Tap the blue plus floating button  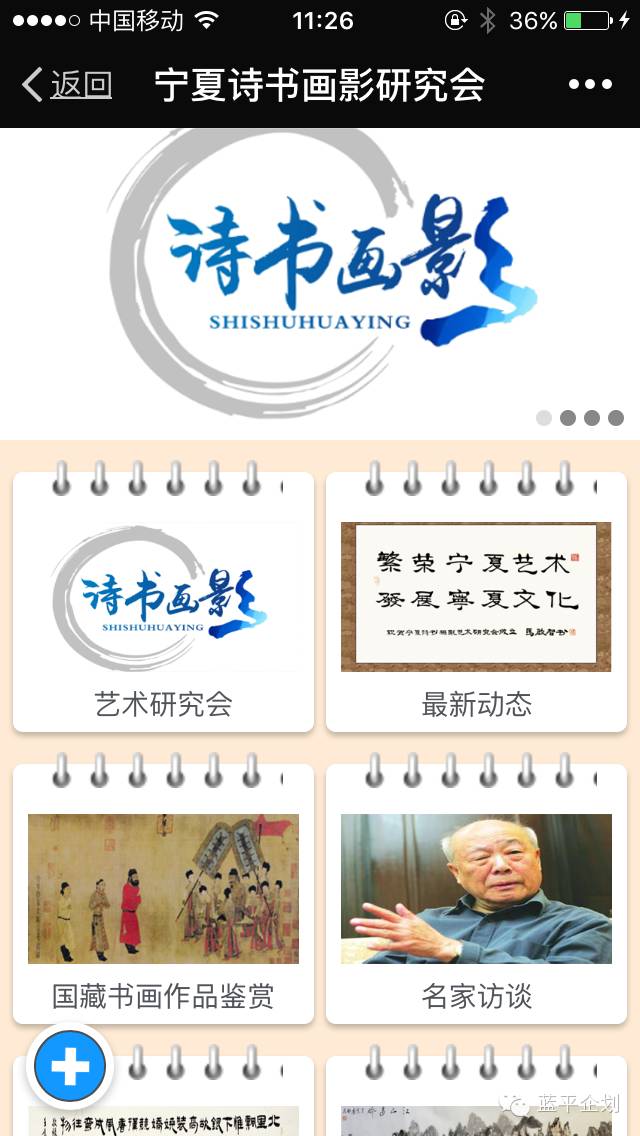tap(70, 1067)
